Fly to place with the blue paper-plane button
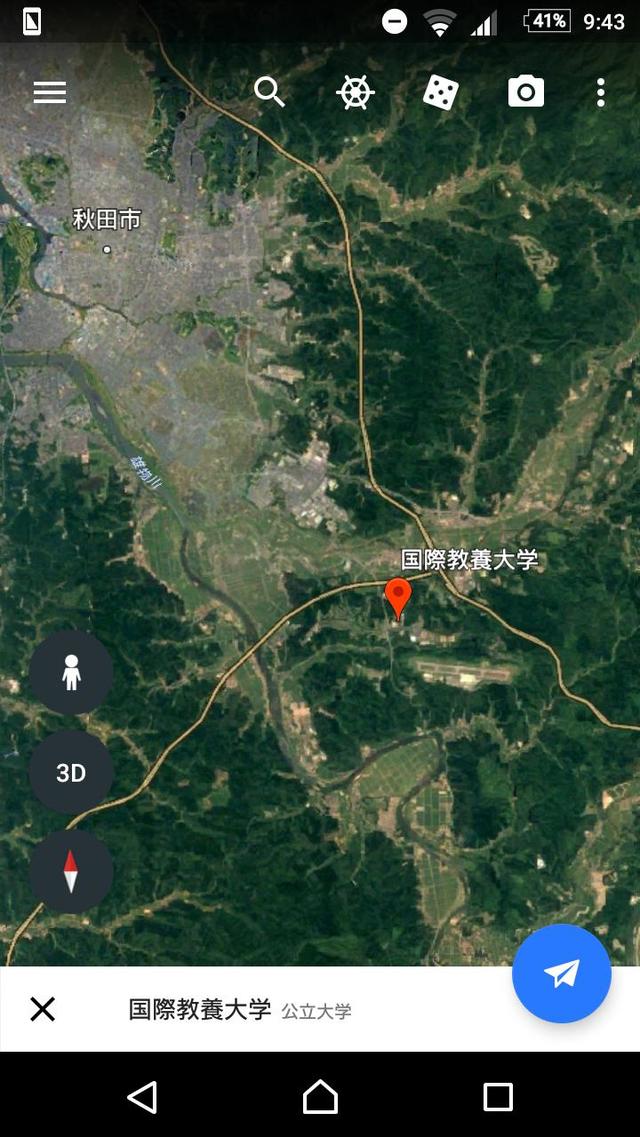Viewport: 640px width, 1137px height. (562, 974)
